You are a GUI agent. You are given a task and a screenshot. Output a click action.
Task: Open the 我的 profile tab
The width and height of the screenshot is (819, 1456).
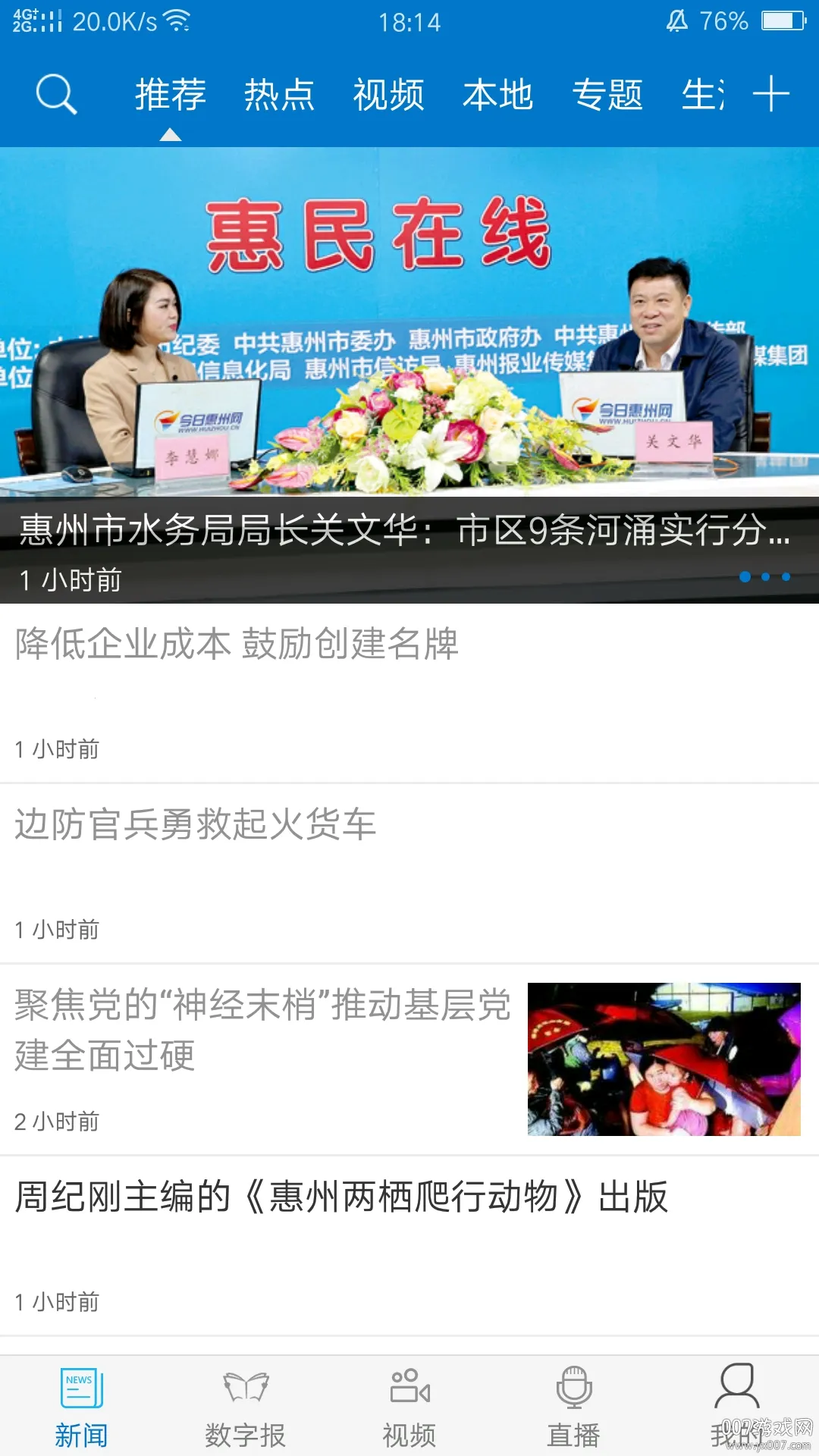tap(736, 1407)
